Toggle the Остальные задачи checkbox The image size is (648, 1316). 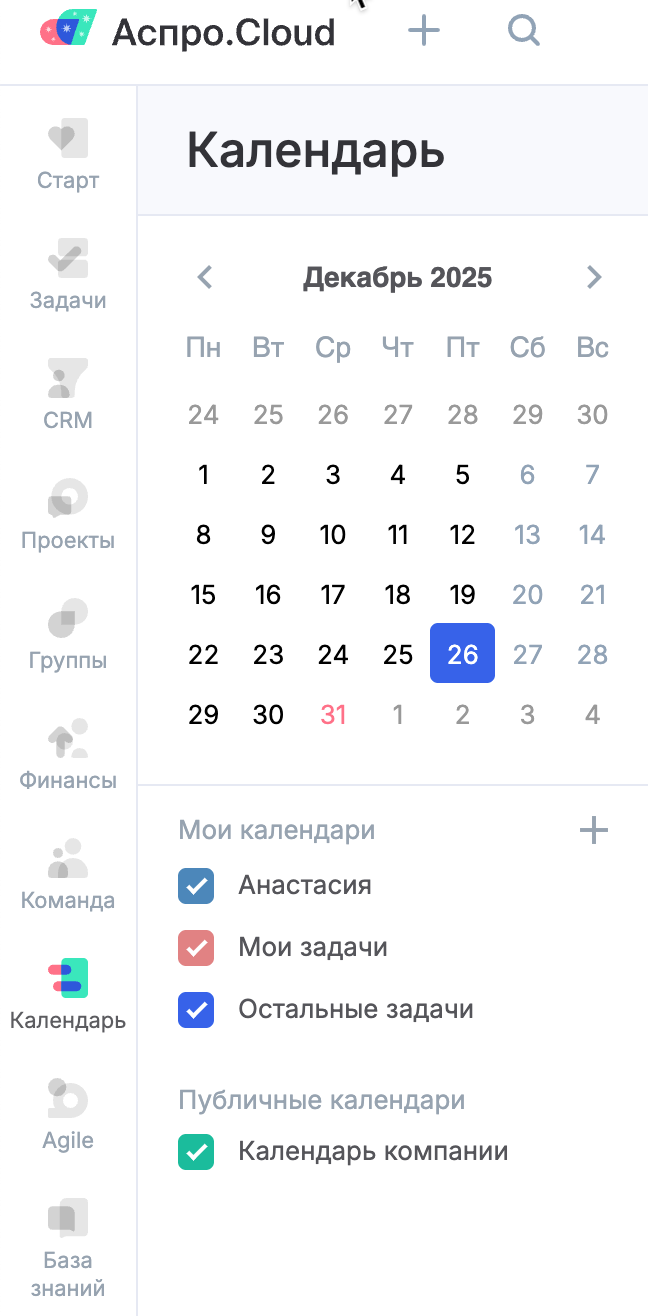point(196,1010)
